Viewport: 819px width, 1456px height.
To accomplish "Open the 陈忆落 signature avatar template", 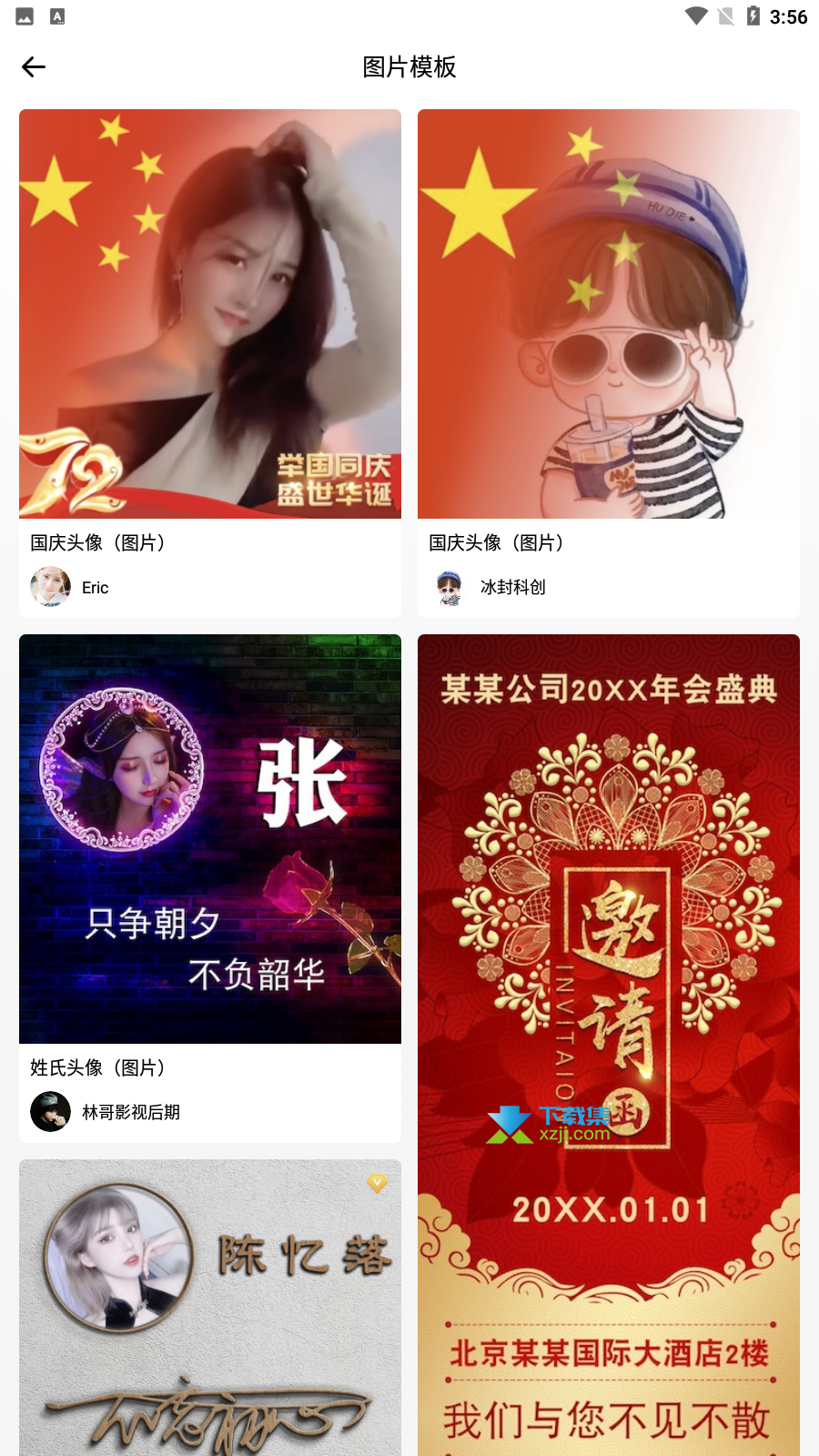I will 210,1308.
